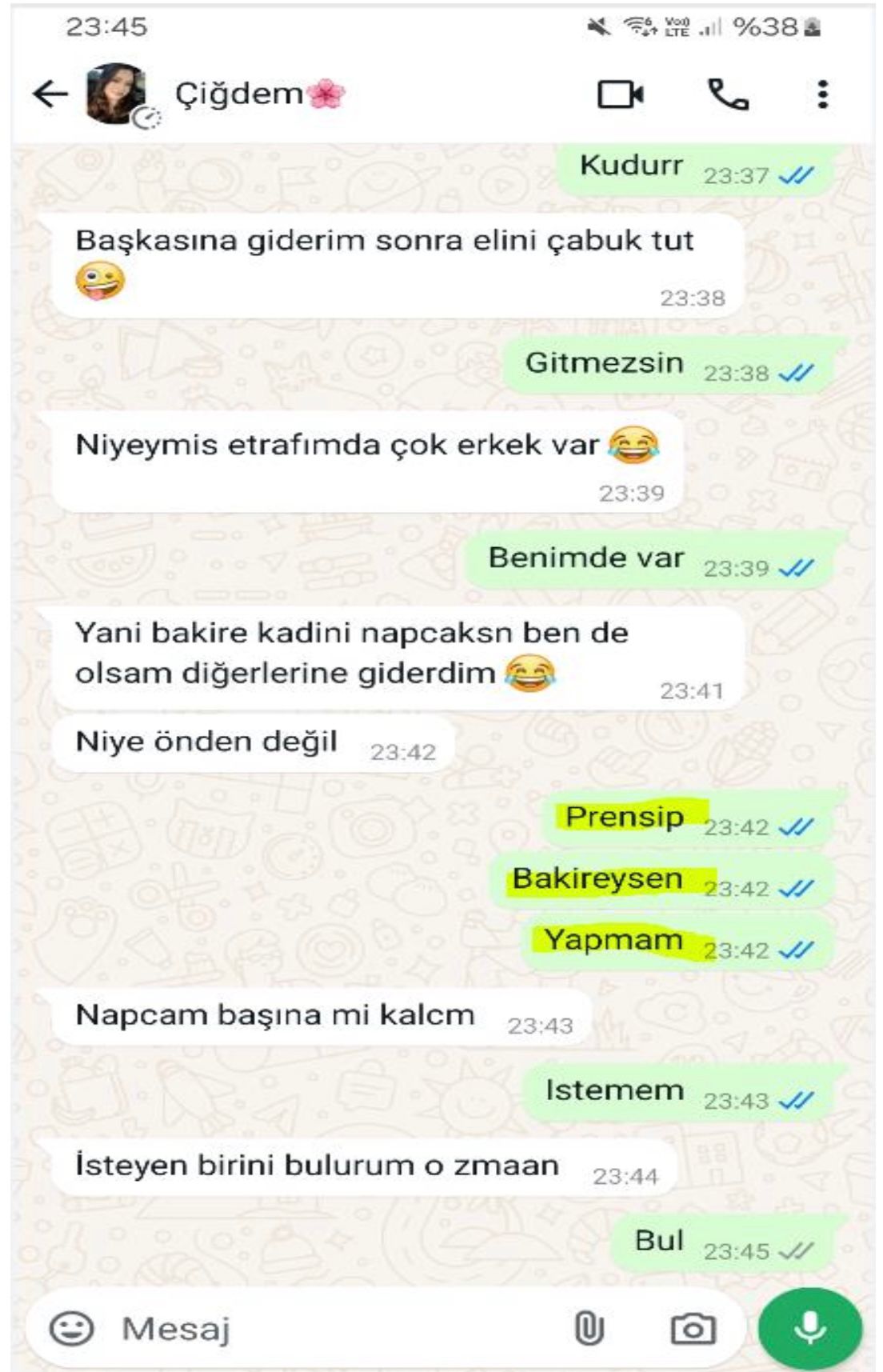Open Çiğdem's contact info from the name

pyautogui.click(x=240, y=94)
